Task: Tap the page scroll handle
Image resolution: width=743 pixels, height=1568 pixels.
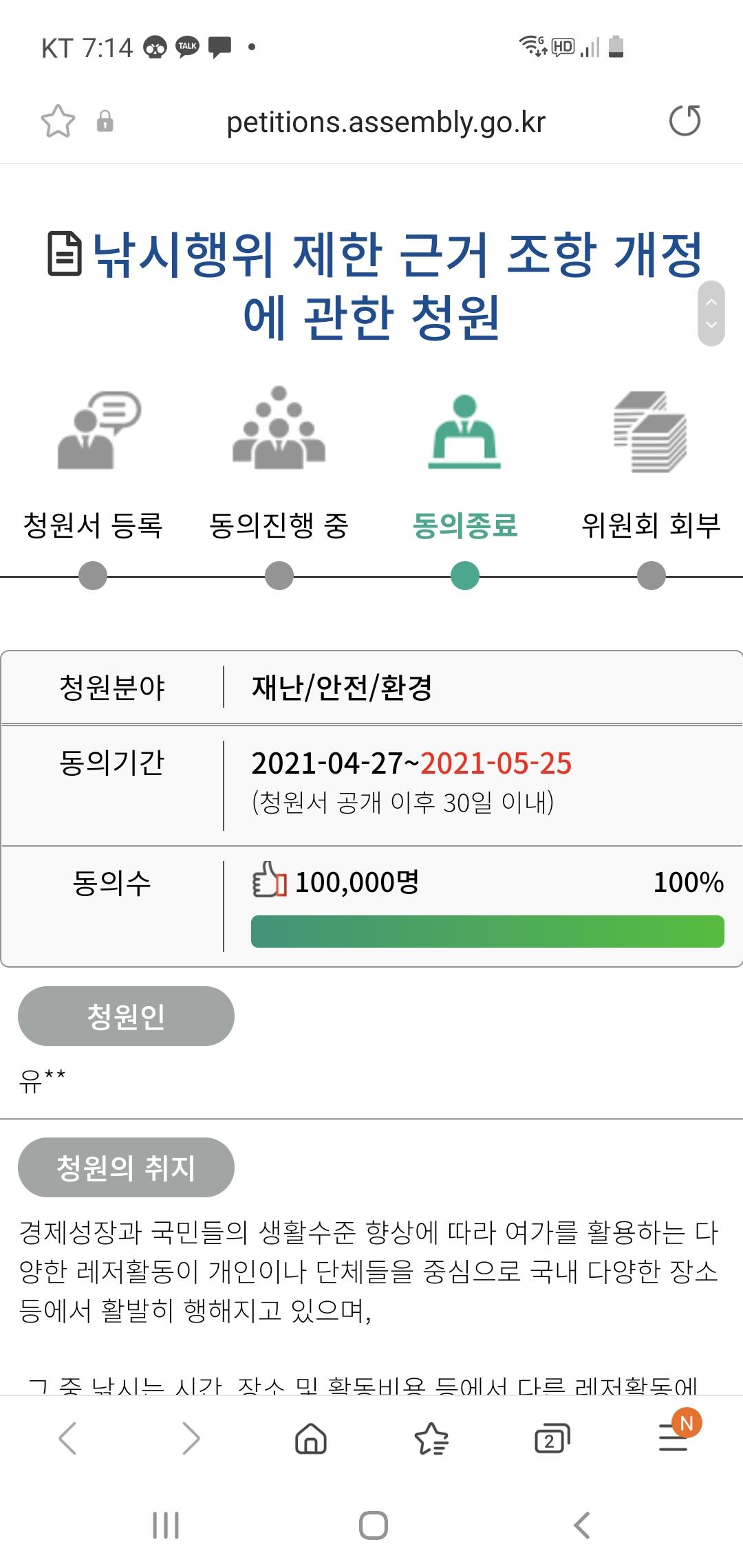Action: (711, 313)
